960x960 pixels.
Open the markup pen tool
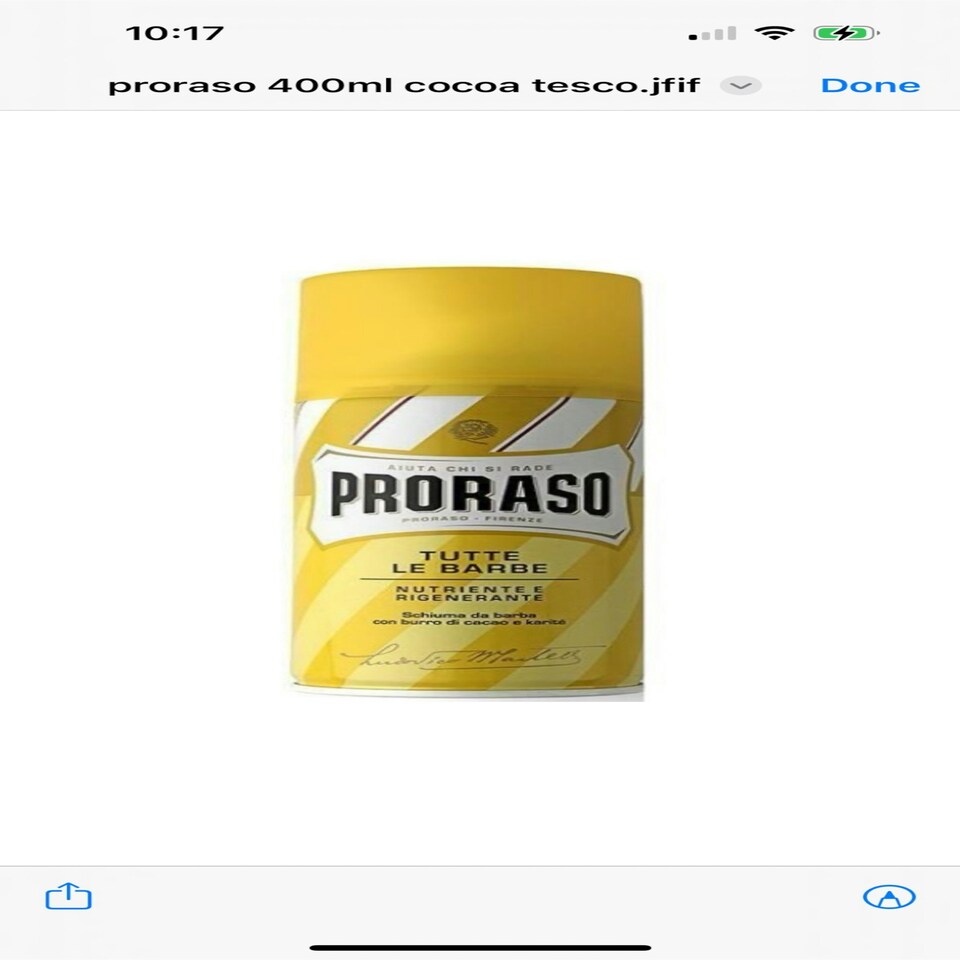coord(888,896)
